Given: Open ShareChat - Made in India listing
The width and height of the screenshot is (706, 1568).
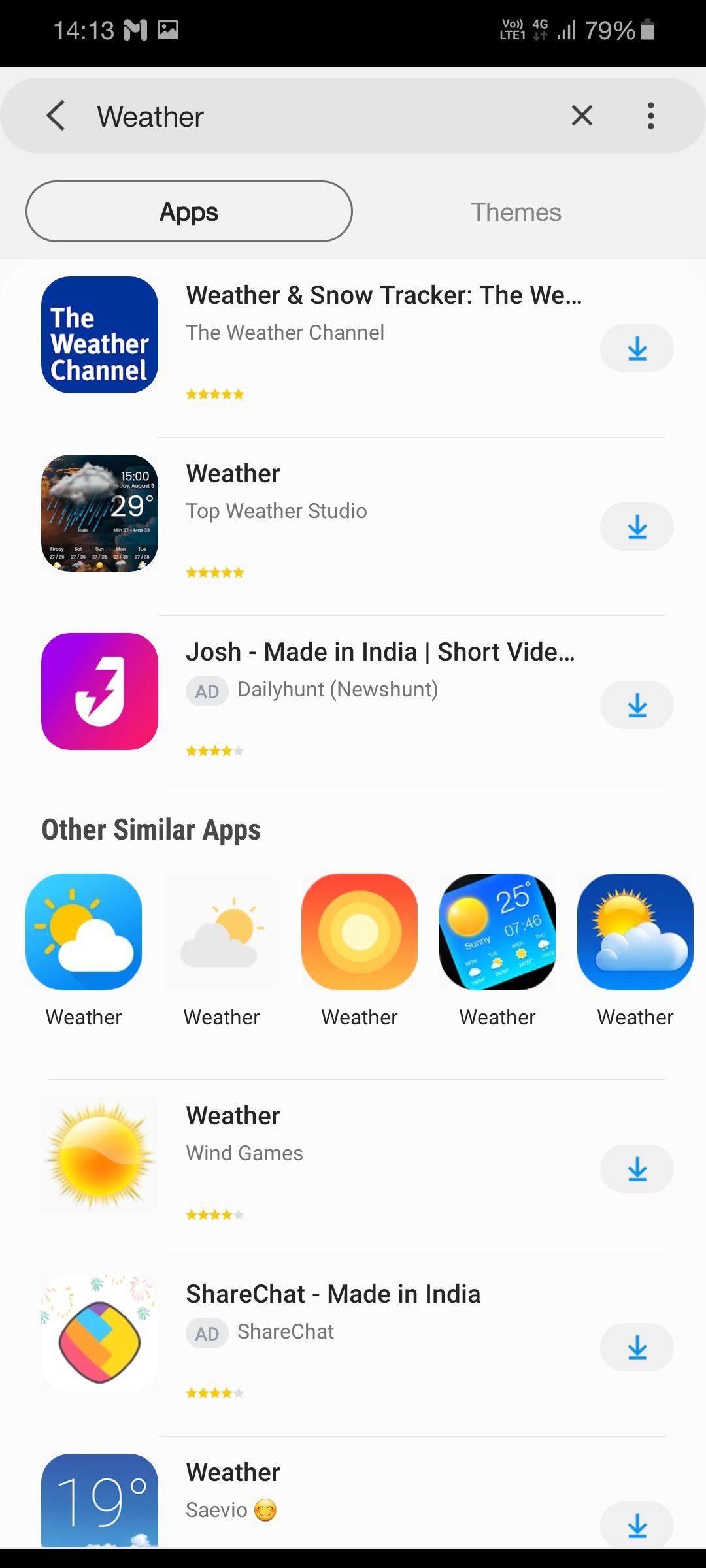Looking at the screenshot, I should 333,1295.
